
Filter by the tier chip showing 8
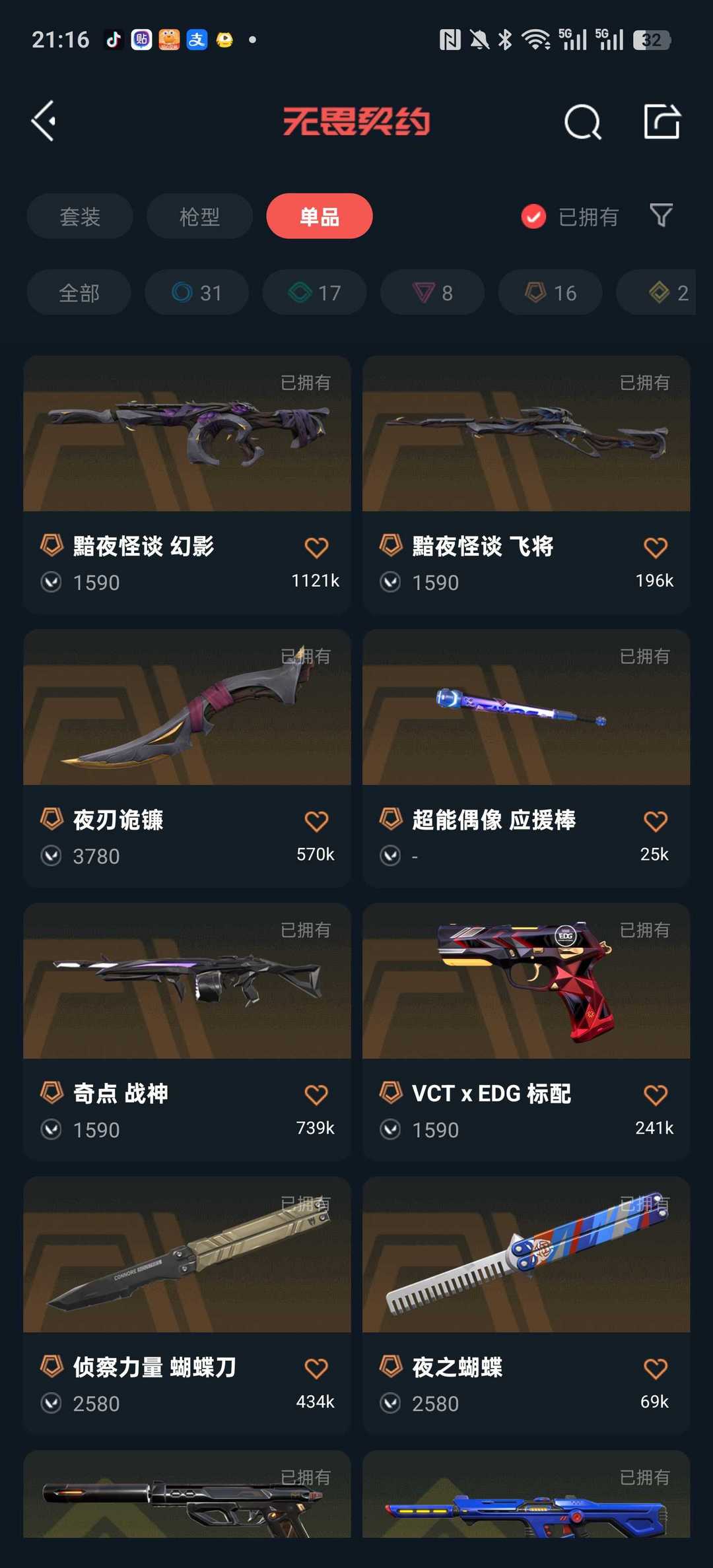(432, 292)
